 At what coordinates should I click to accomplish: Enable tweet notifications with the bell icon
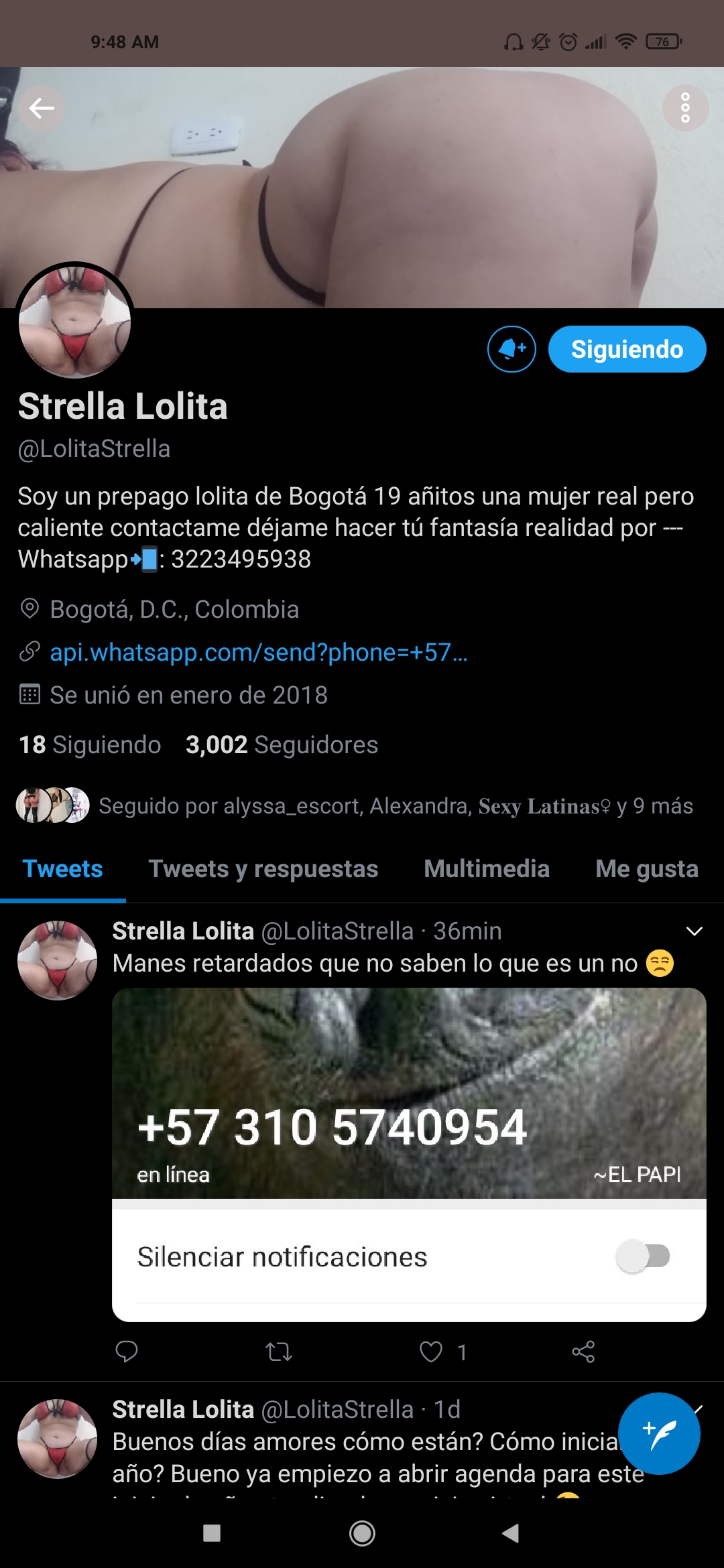(x=511, y=349)
